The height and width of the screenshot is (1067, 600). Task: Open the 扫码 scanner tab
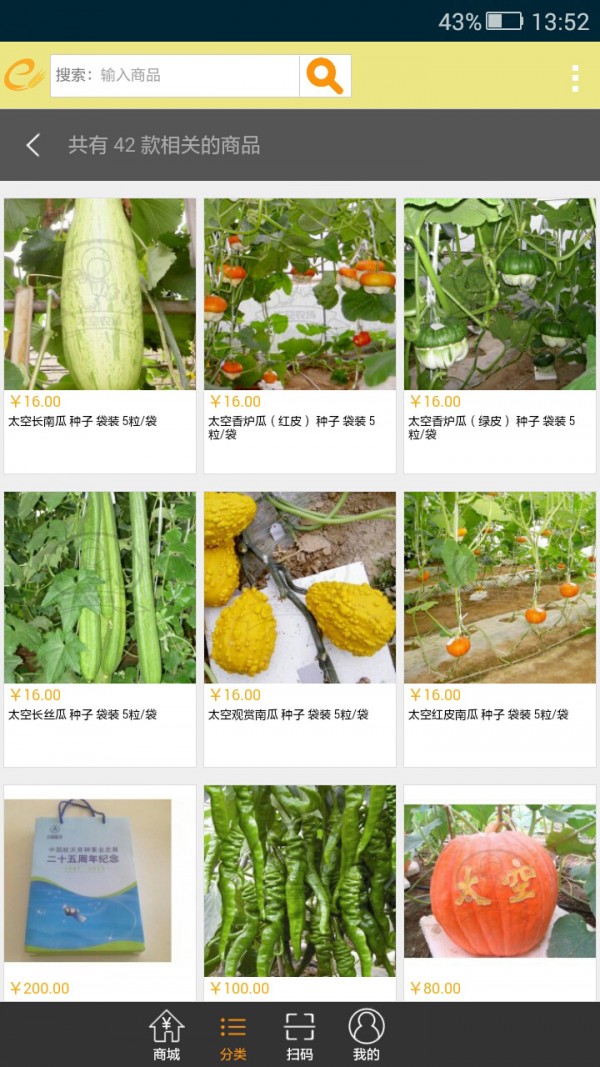pyautogui.click(x=300, y=1035)
